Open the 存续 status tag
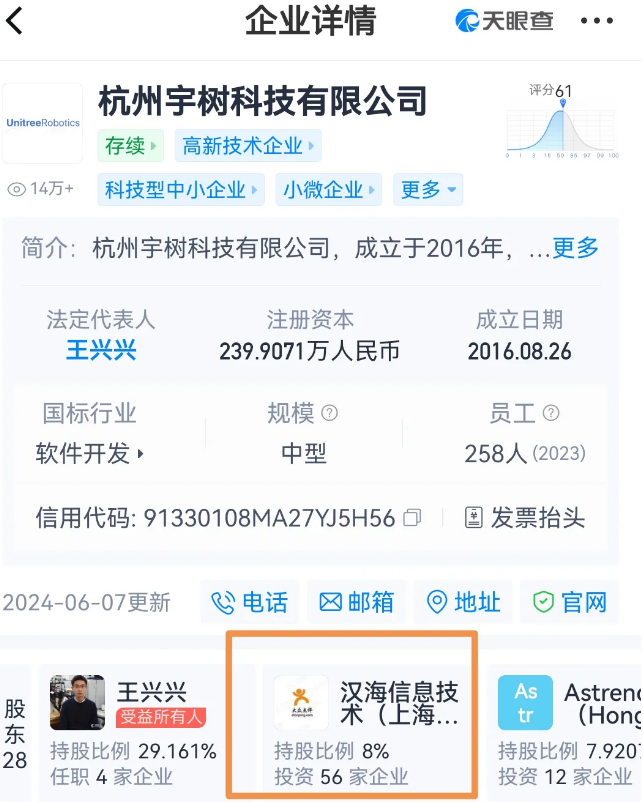The height and width of the screenshot is (802, 643). click(131, 146)
